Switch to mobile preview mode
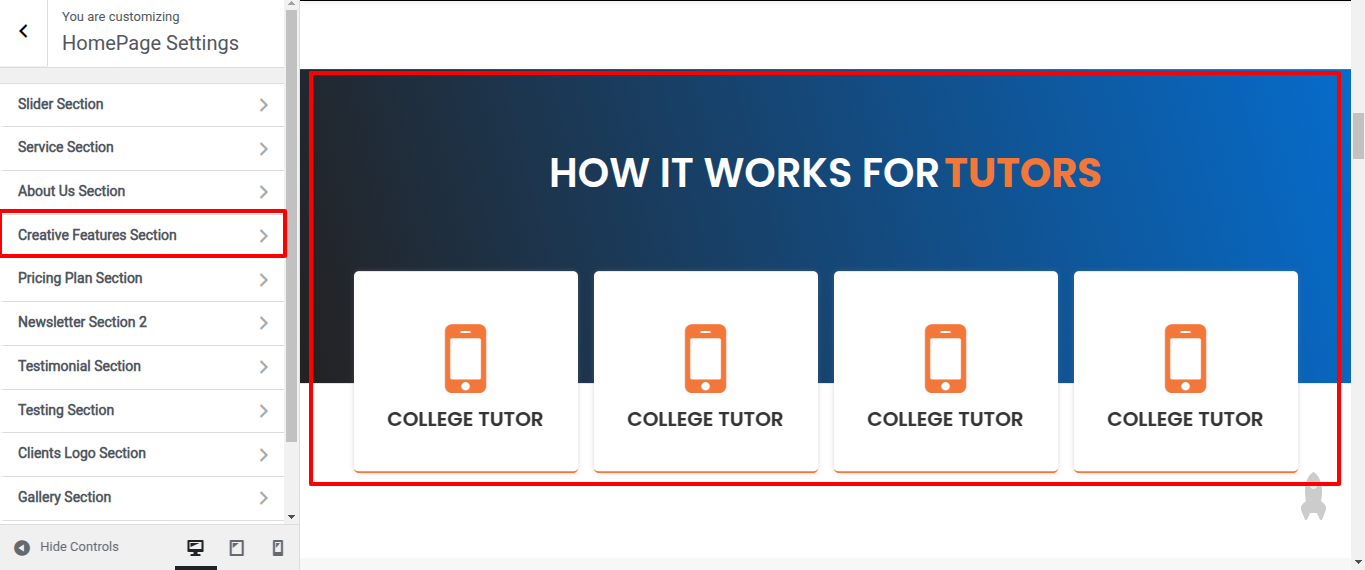 point(278,548)
